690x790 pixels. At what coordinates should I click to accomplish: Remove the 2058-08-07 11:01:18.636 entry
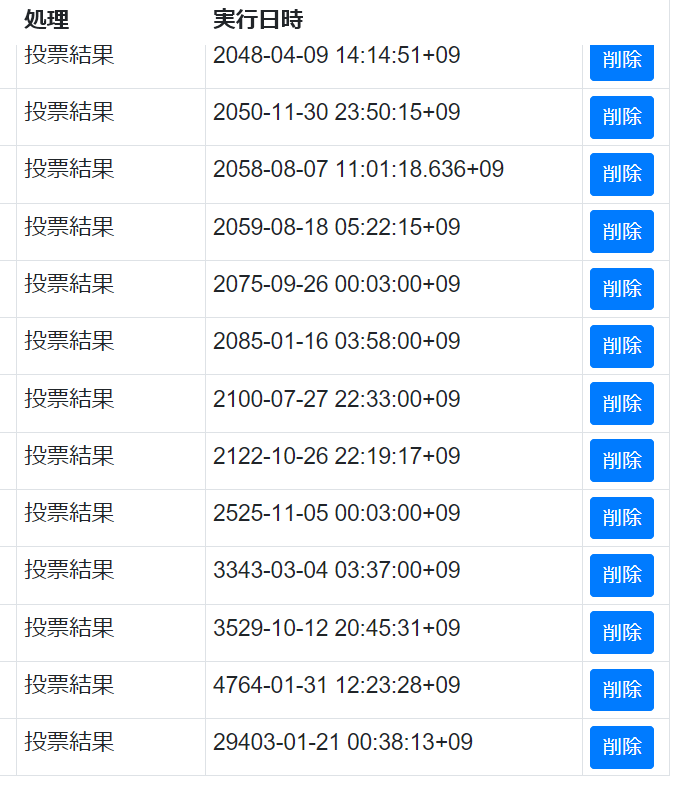point(621,174)
